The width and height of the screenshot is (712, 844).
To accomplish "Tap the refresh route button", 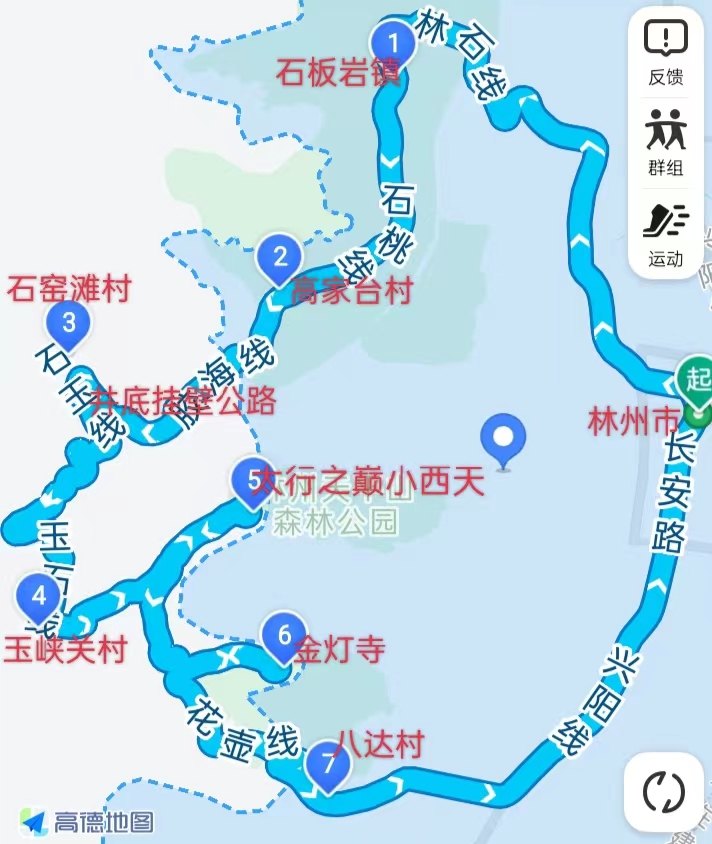I will coord(663,793).
